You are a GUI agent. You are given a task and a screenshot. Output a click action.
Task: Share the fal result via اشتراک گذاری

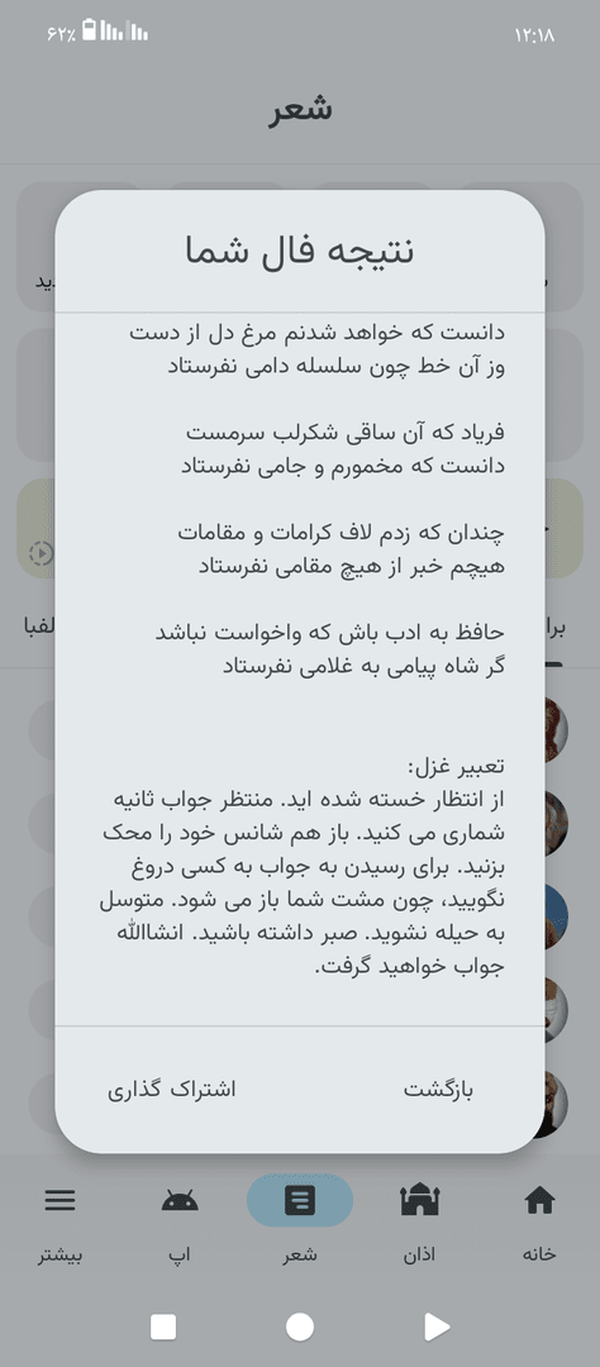tap(171, 1089)
